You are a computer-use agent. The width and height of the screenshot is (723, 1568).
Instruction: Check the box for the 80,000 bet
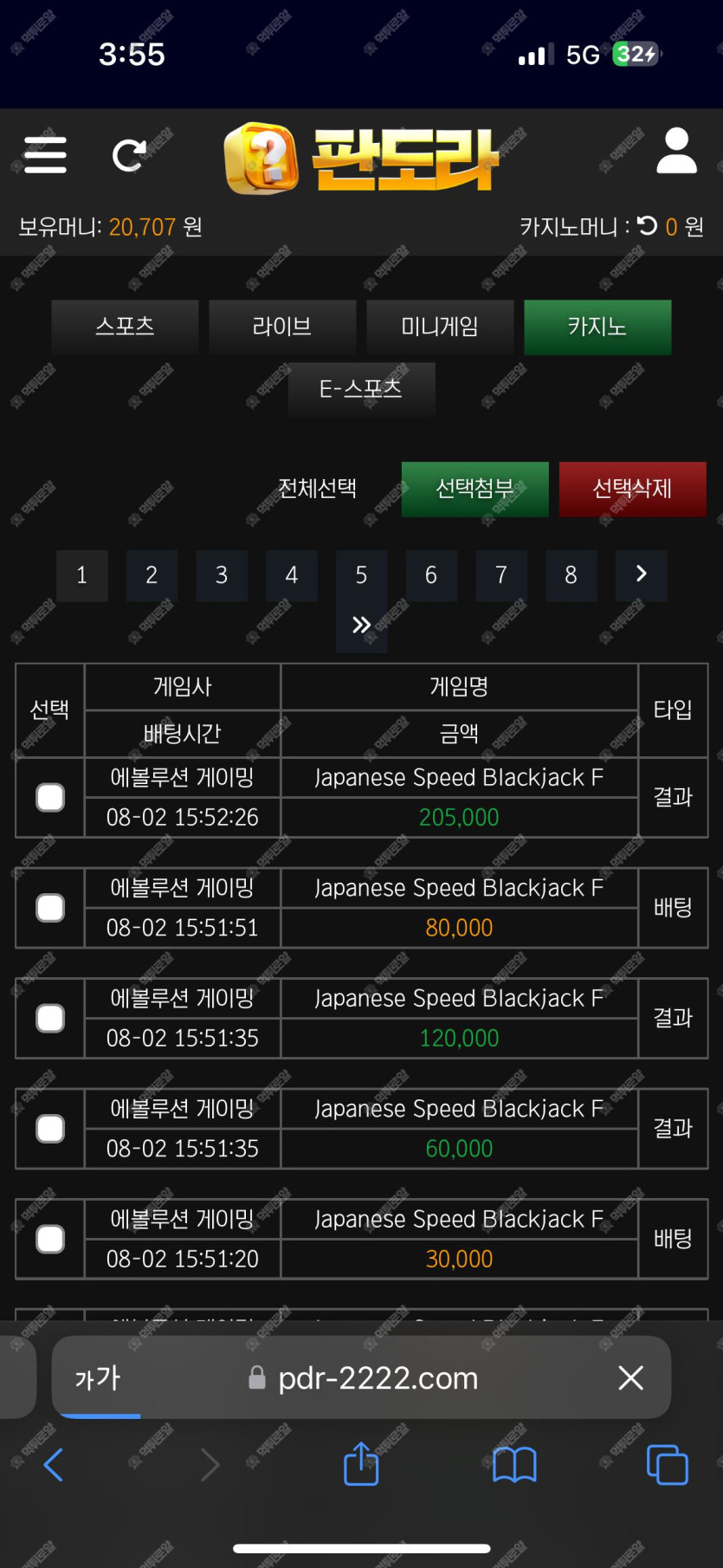[50, 908]
